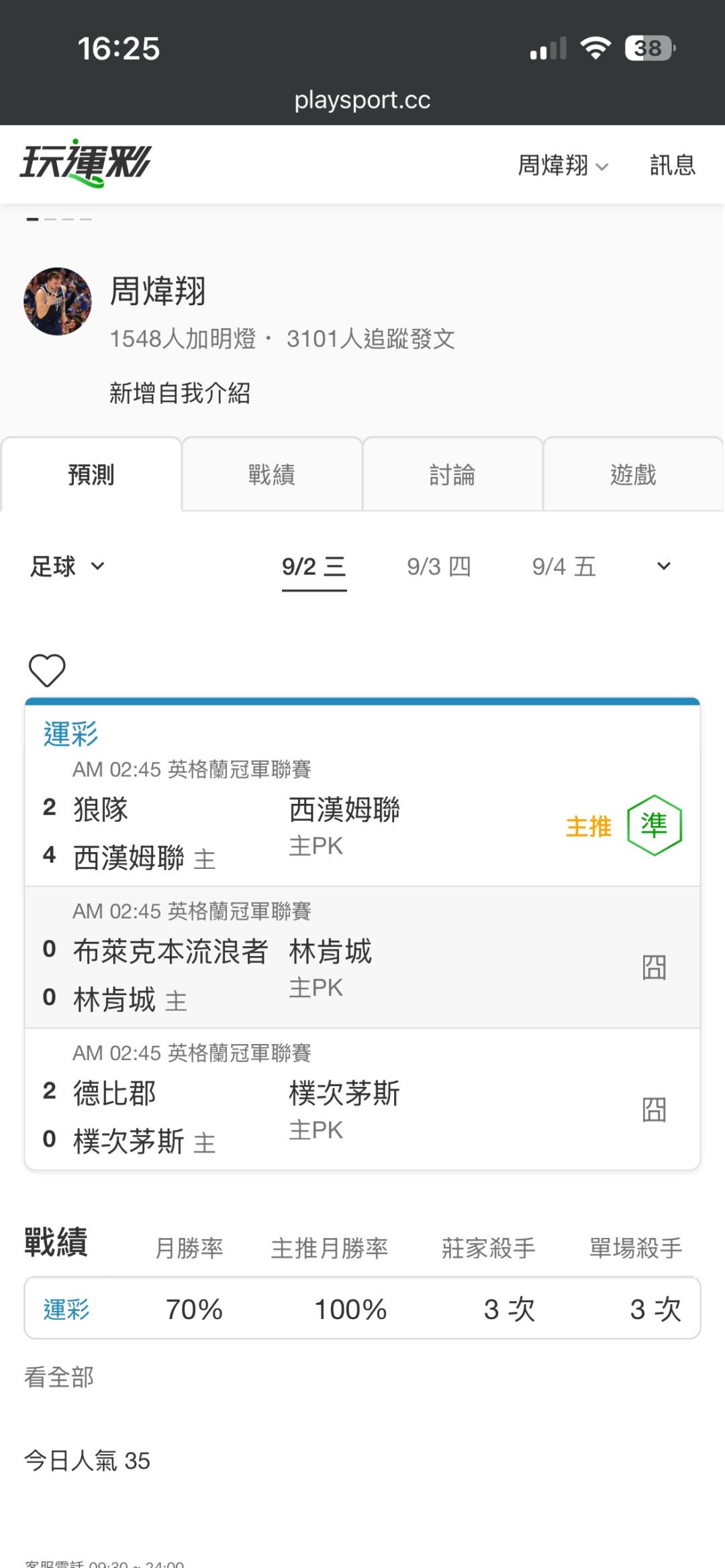Select the 9/3 四 date

coord(439,567)
